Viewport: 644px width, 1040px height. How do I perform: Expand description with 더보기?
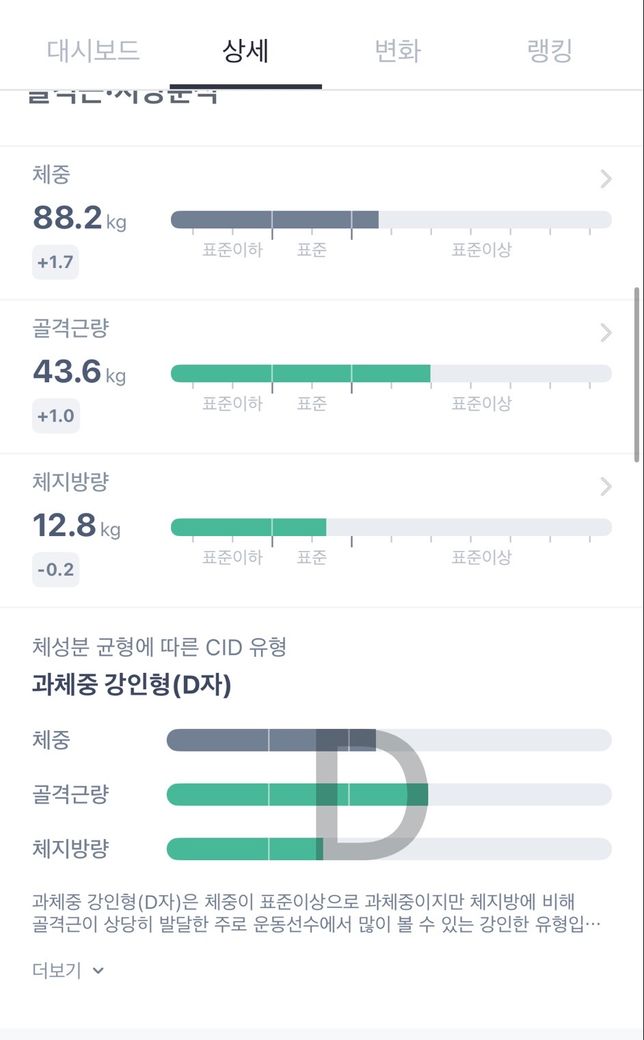click(x=68, y=970)
